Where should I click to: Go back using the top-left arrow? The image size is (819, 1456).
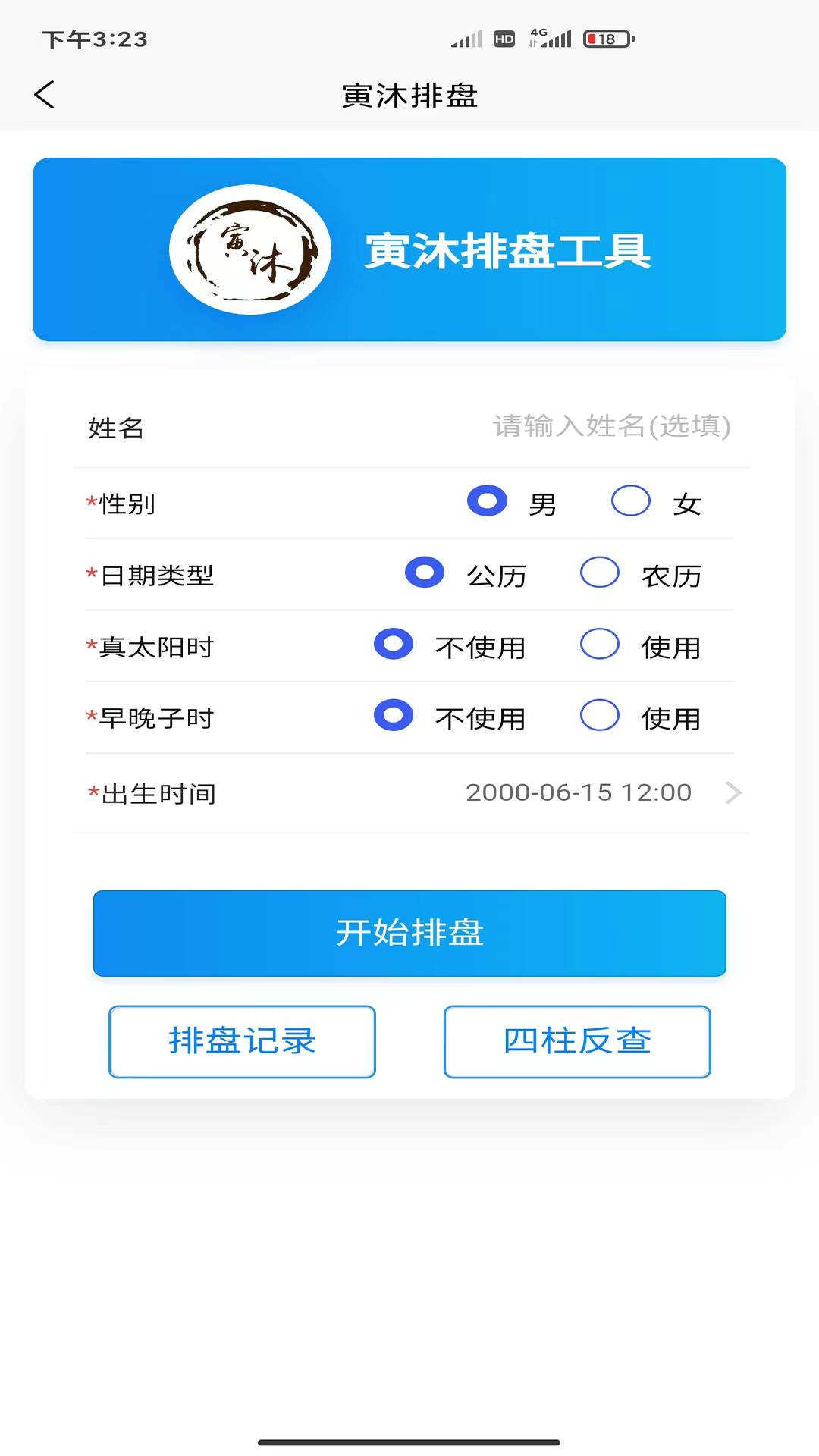(45, 95)
